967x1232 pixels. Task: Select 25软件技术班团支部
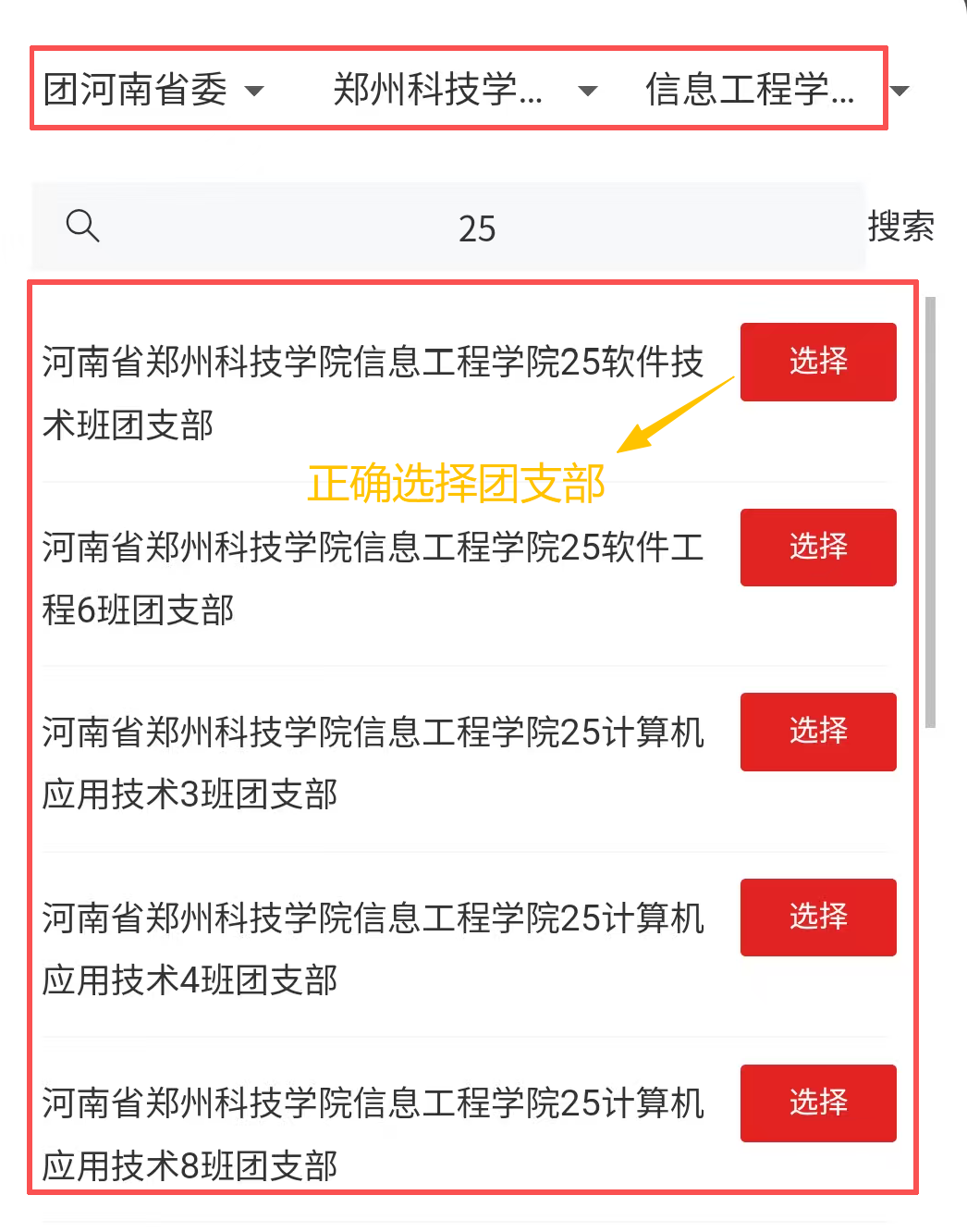[x=817, y=362]
